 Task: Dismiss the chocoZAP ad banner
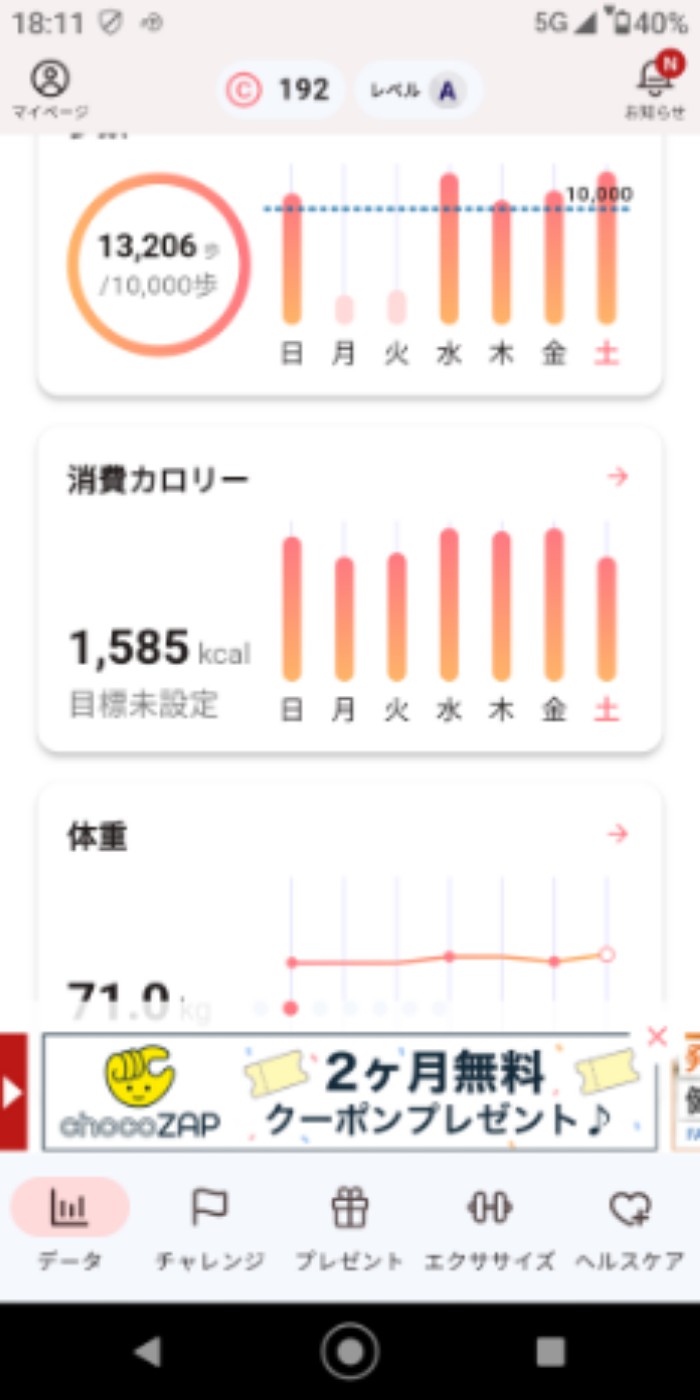click(x=657, y=1036)
